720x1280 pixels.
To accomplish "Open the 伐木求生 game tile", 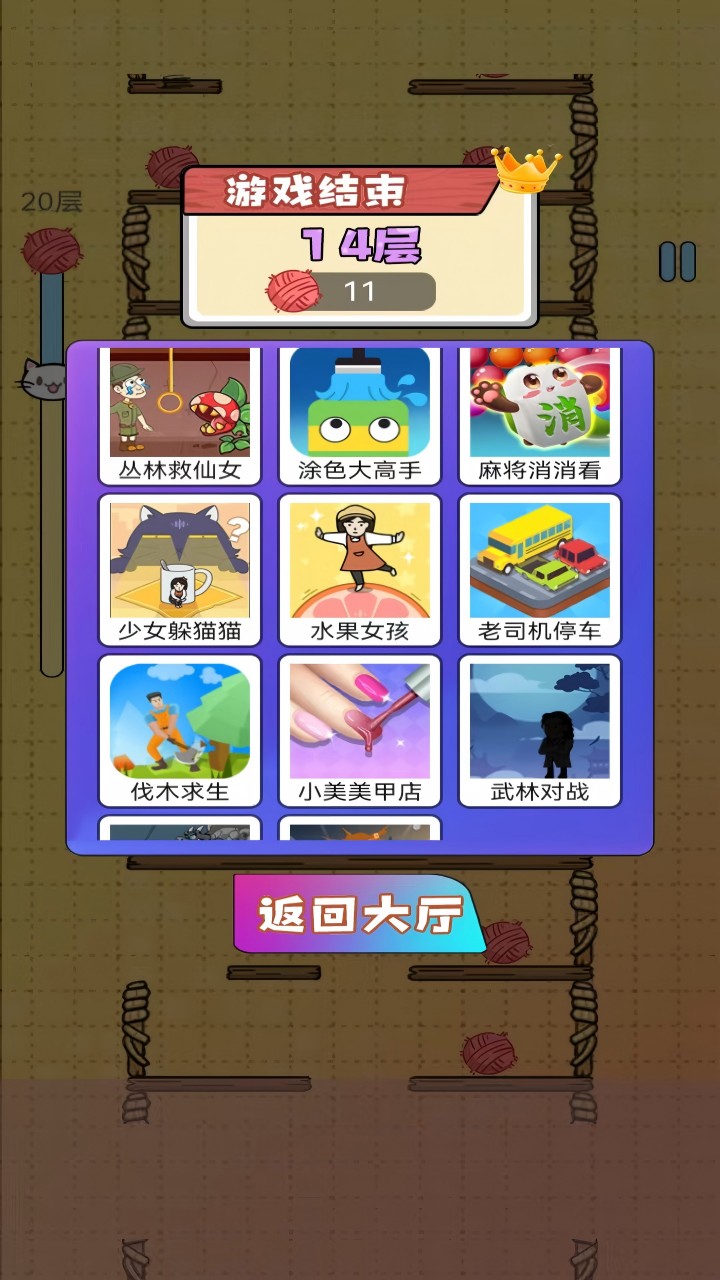I will click(180, 730).
